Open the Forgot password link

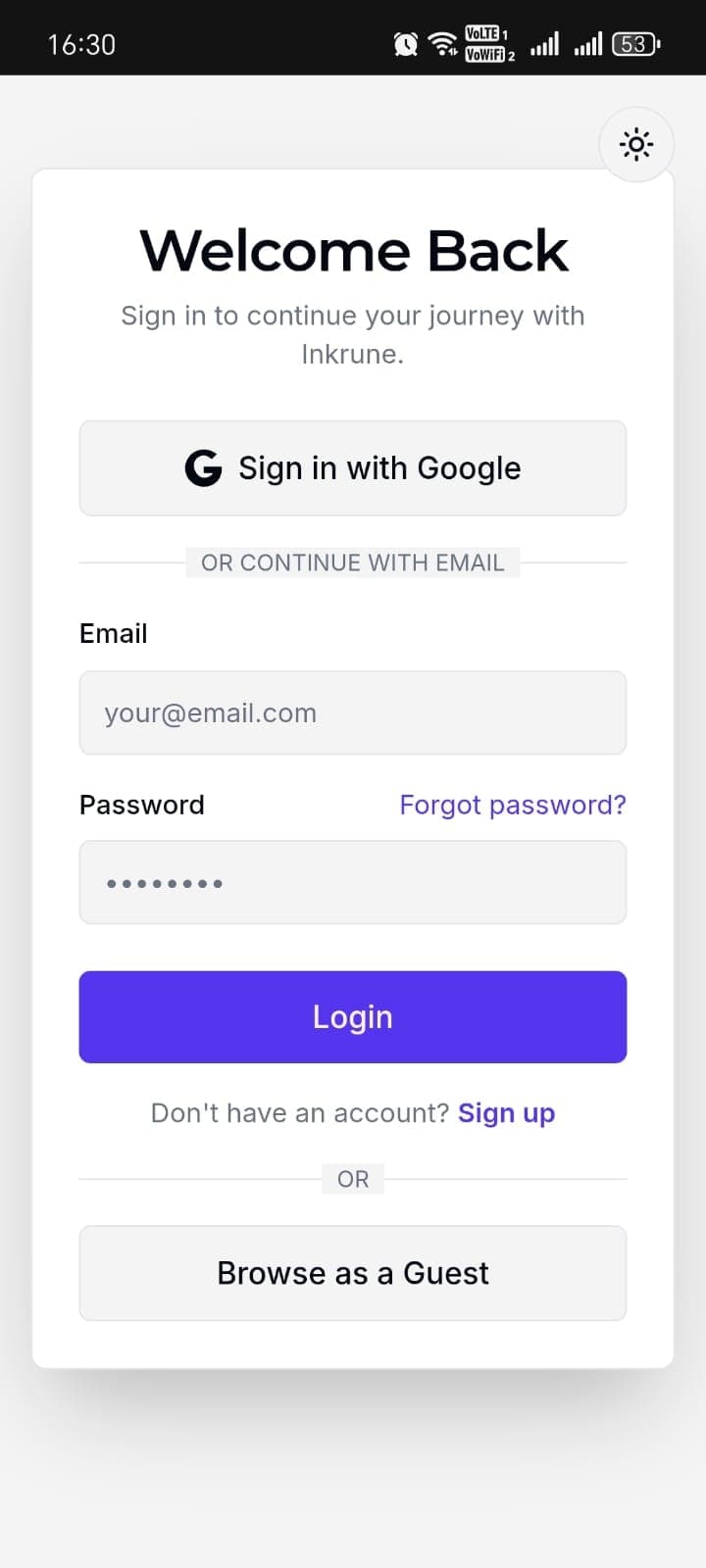(x=512, y=805)
